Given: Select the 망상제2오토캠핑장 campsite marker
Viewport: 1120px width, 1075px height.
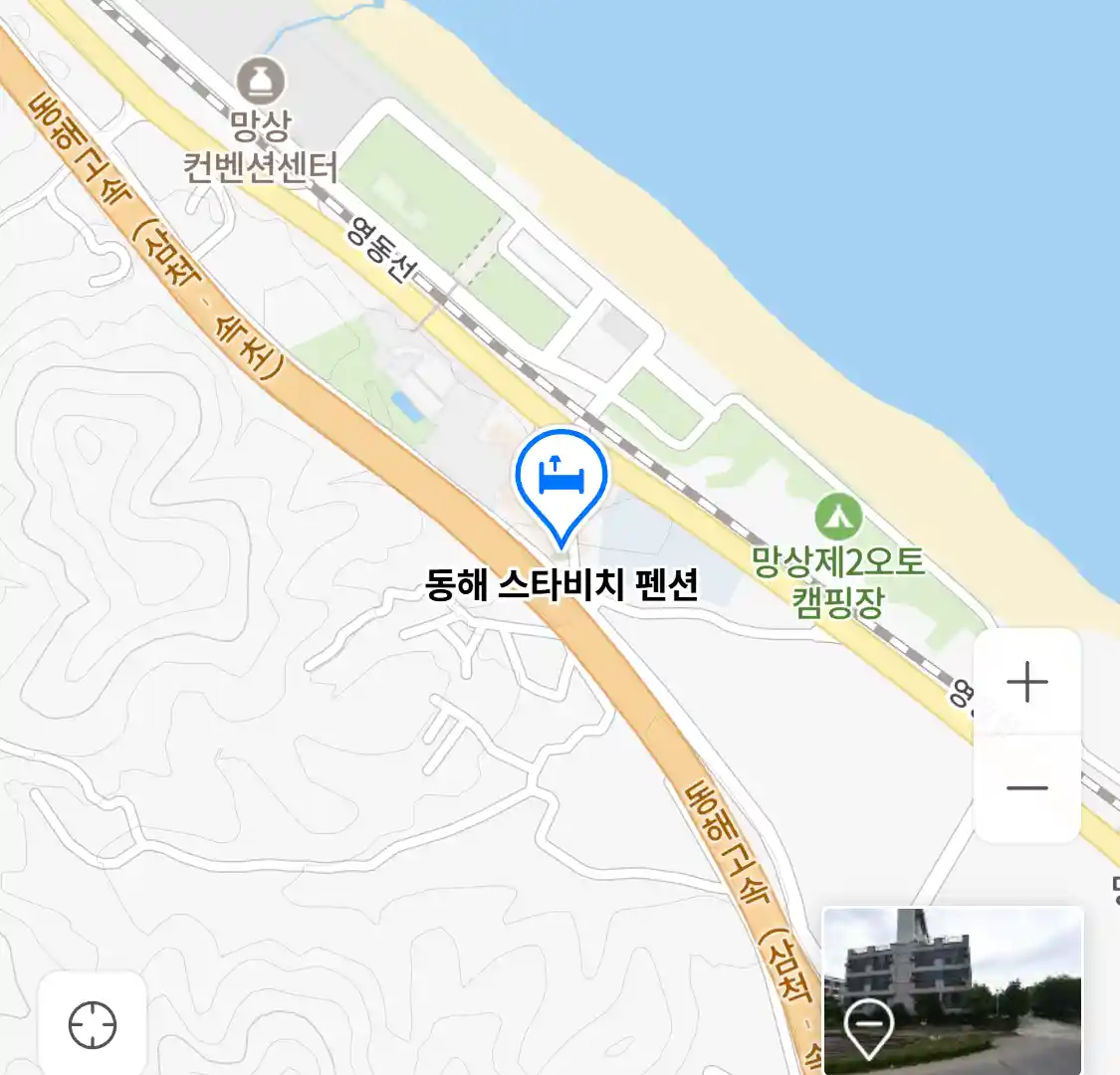Looking at the screenshot, I should 838,518.
